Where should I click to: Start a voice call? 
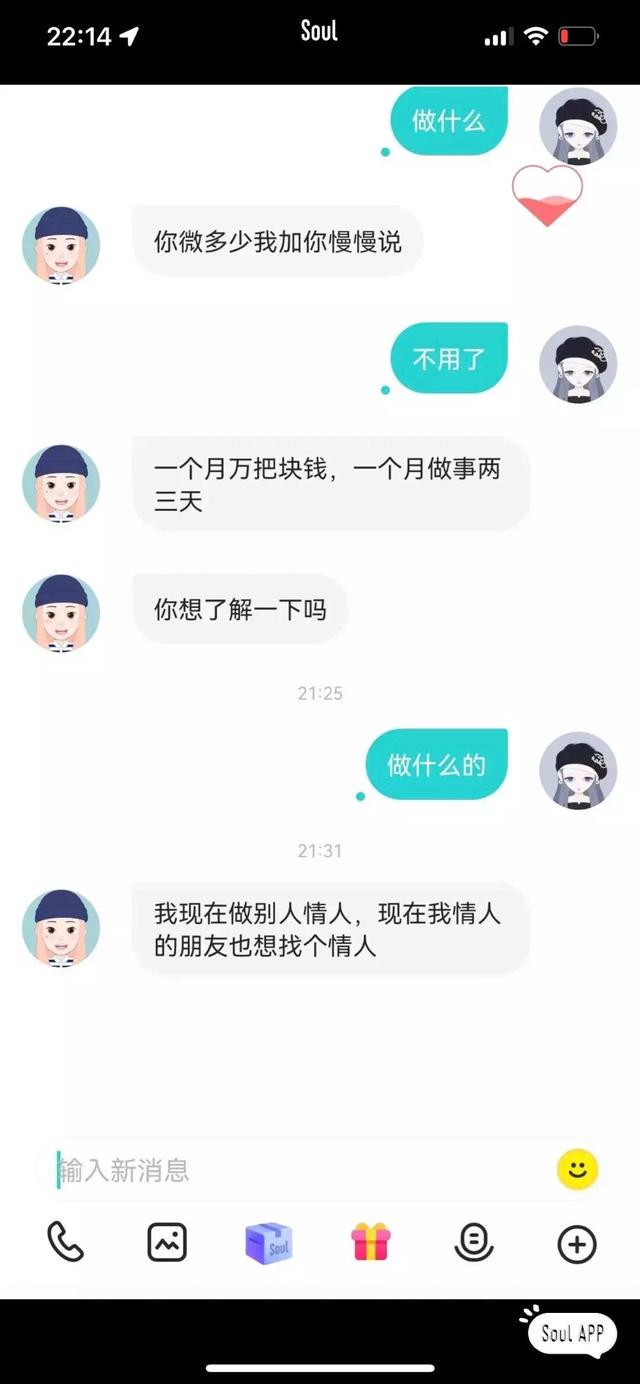click(x=66, y=1243)
